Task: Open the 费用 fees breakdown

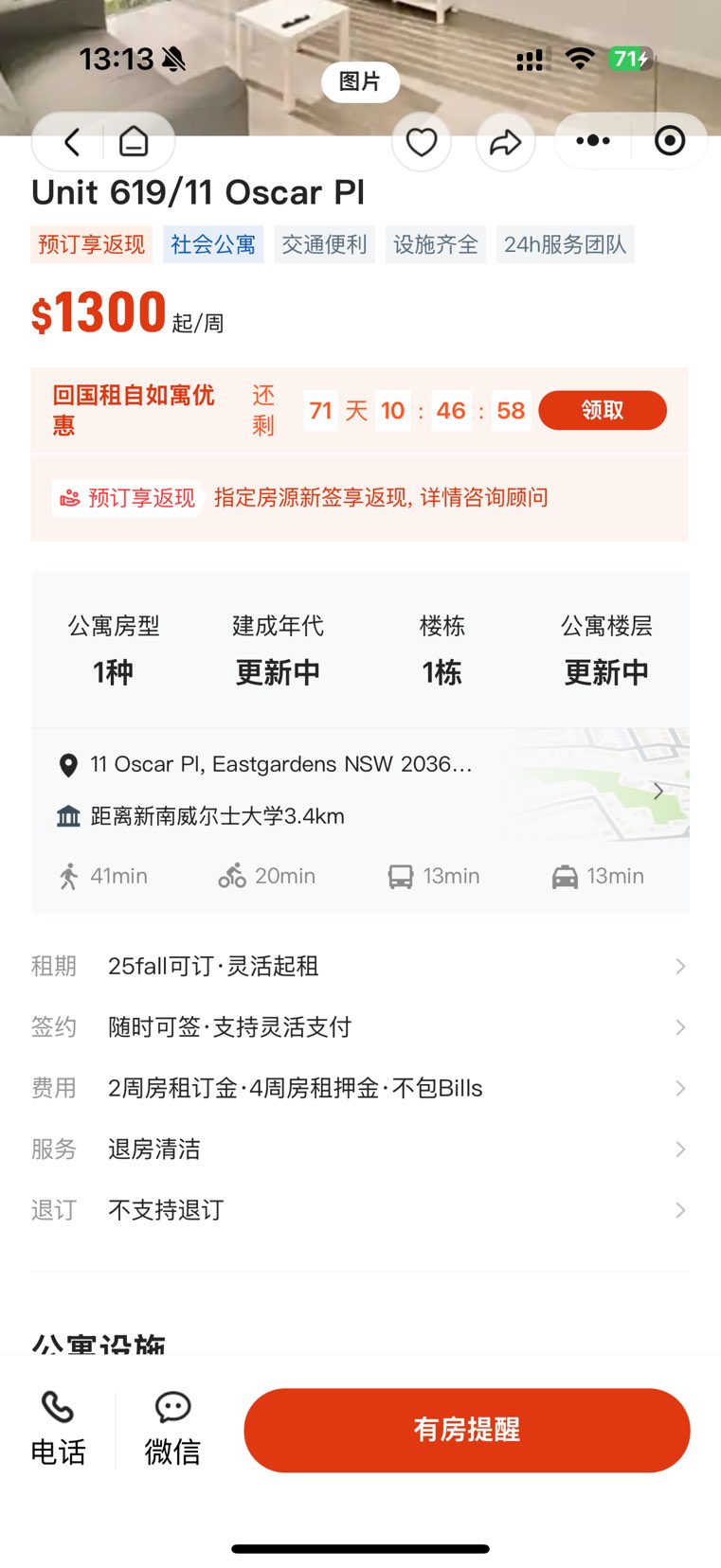Action: click(x=360, y=1088)
